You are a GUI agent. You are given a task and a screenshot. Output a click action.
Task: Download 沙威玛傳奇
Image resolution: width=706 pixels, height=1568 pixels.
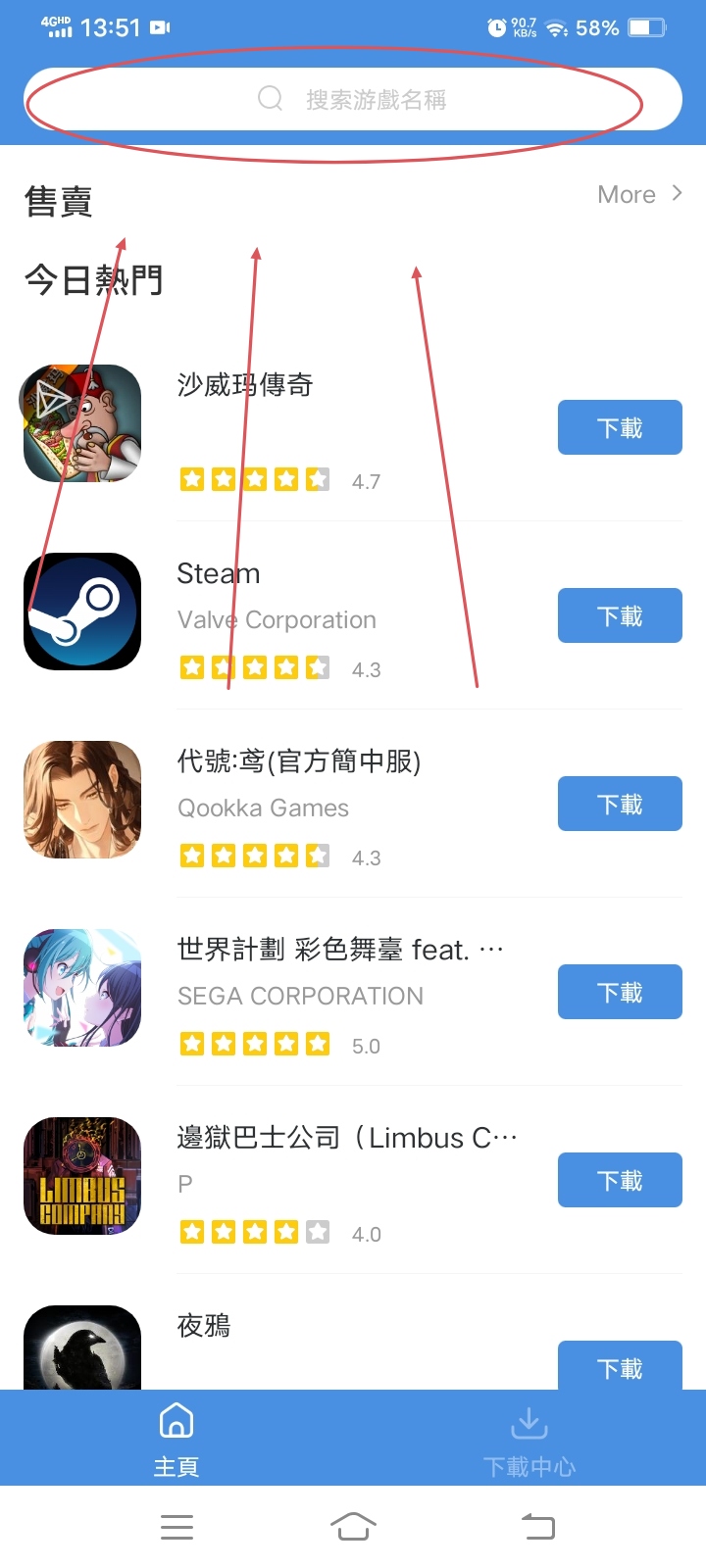pyautogui.click(x=620, y=427)
